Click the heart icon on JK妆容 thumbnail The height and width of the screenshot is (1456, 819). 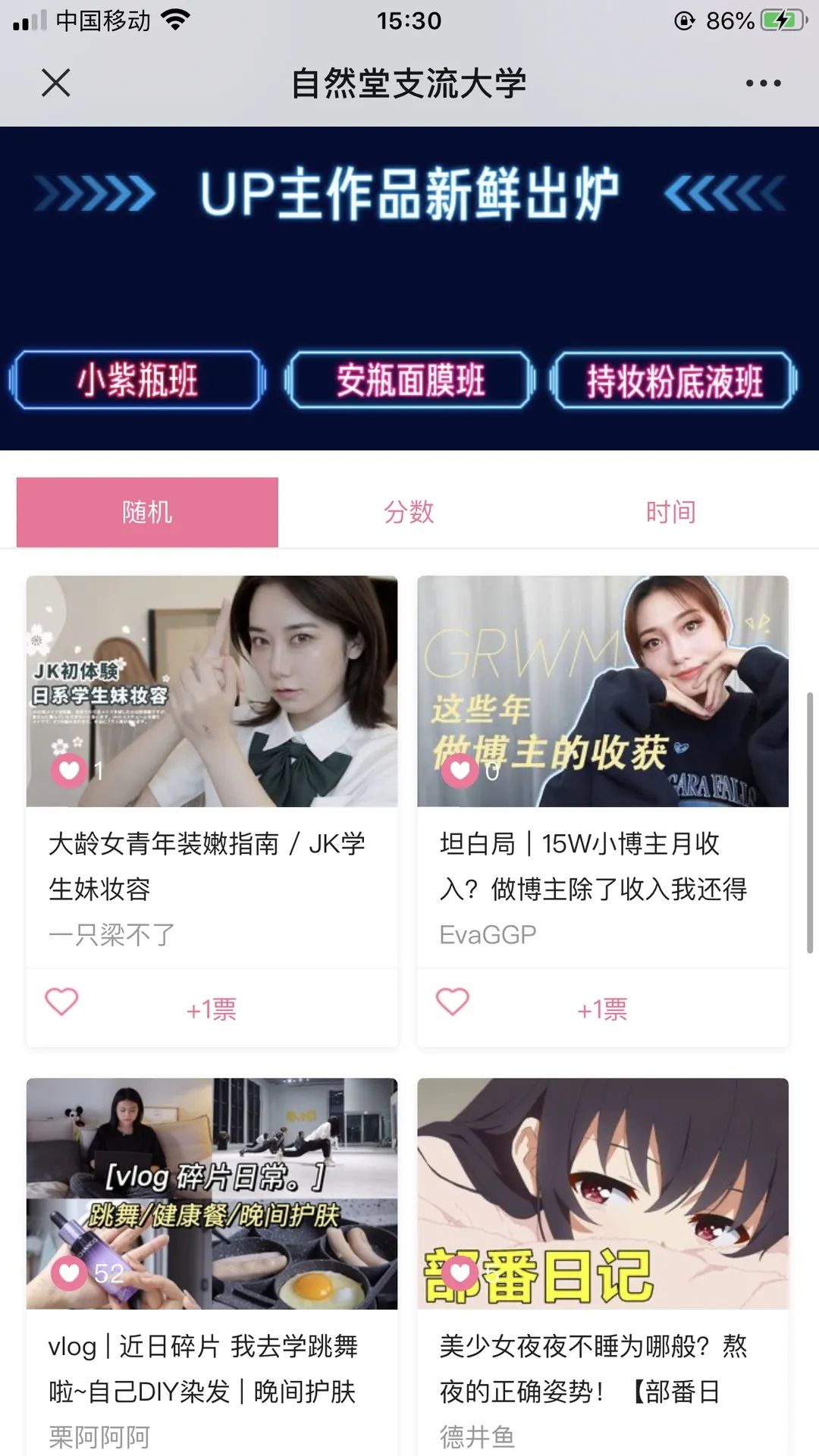click(70, 770)
